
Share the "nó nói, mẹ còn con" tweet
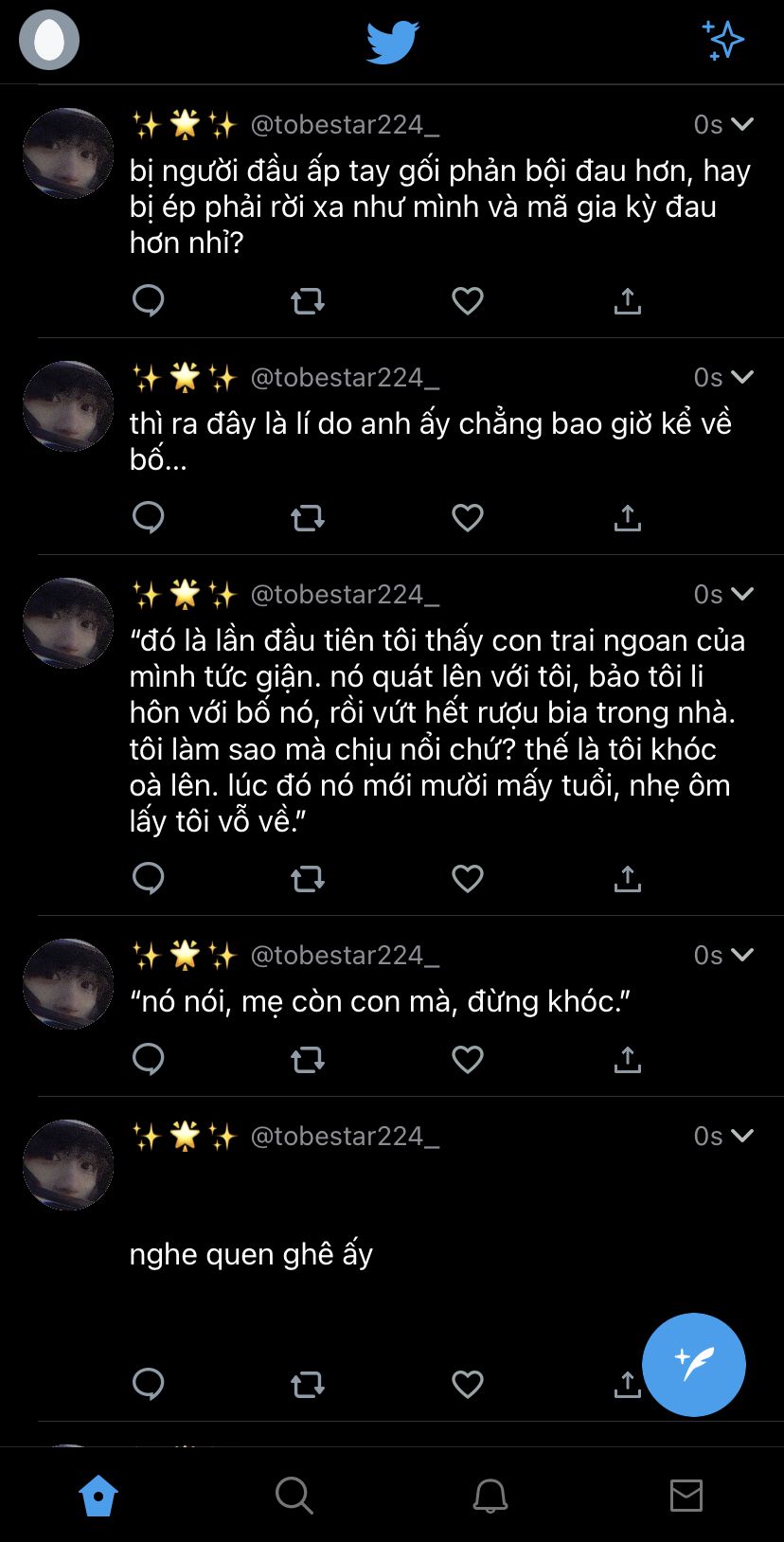[x=627, y=1059]
